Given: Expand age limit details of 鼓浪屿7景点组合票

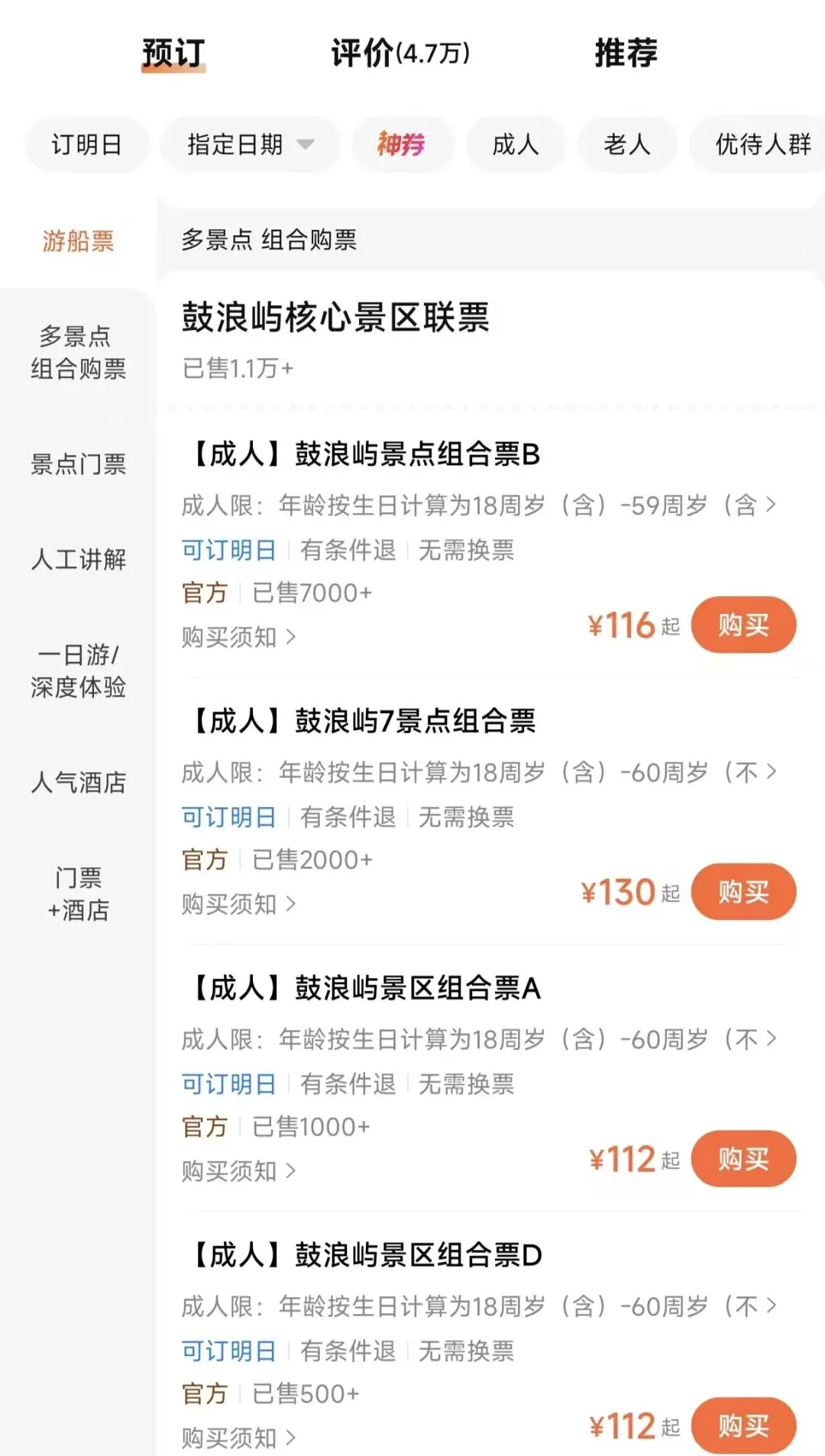Looking at the screenshot, I should pos(479,772).
